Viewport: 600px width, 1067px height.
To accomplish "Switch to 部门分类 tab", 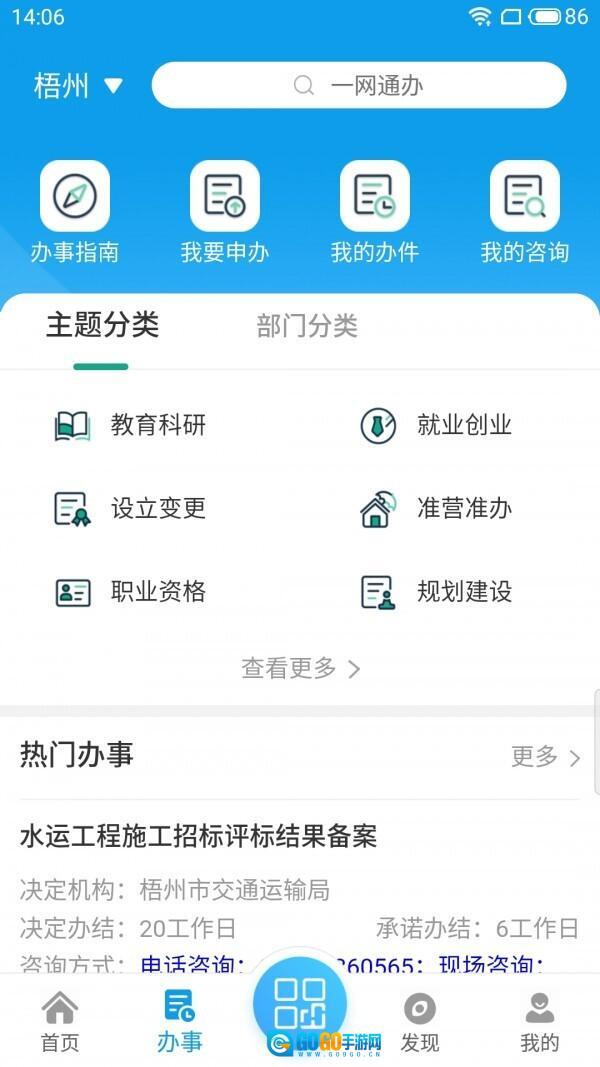I will 307,326.
